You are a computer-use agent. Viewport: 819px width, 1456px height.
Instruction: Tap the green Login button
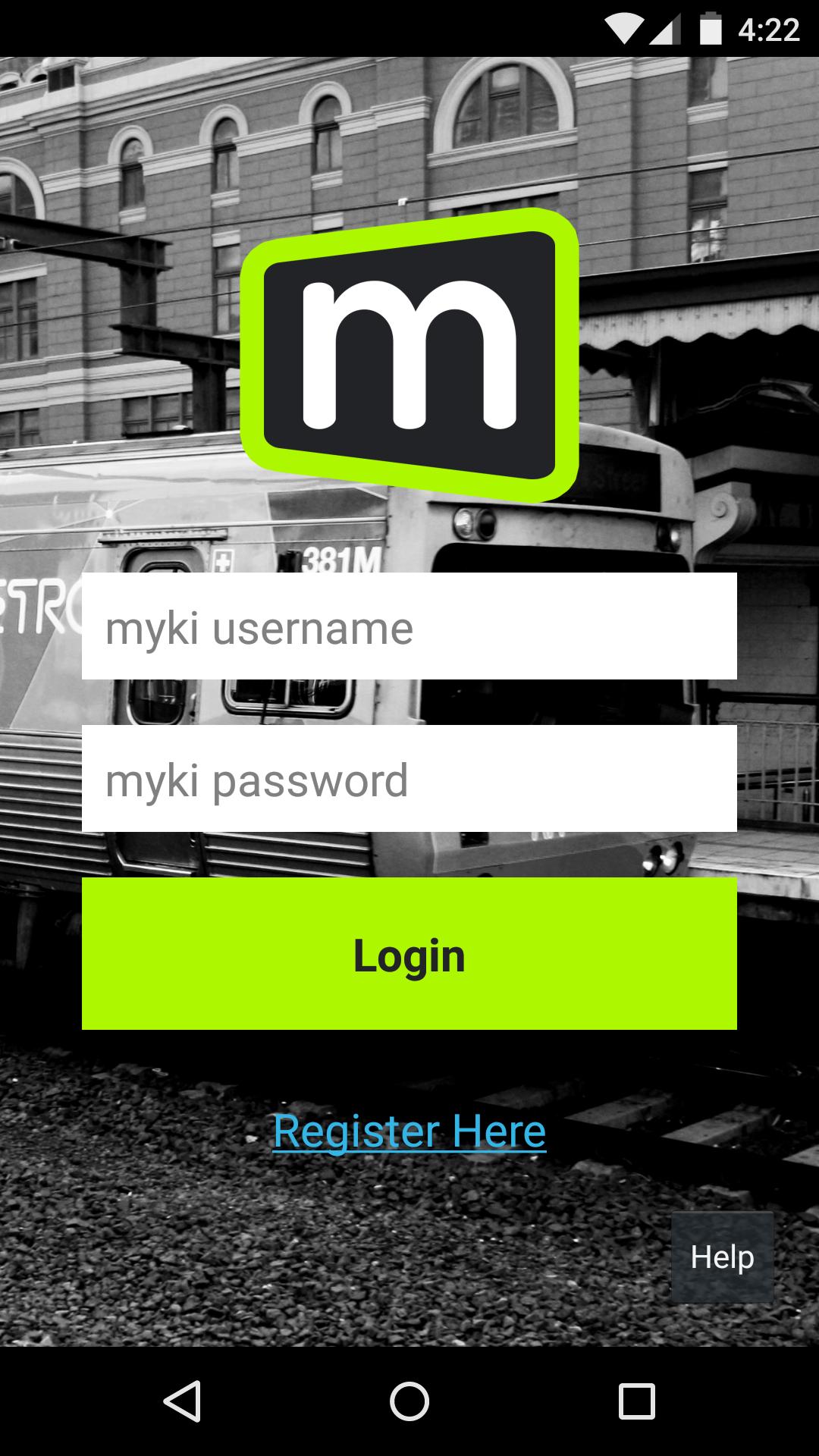pos(409,954)
